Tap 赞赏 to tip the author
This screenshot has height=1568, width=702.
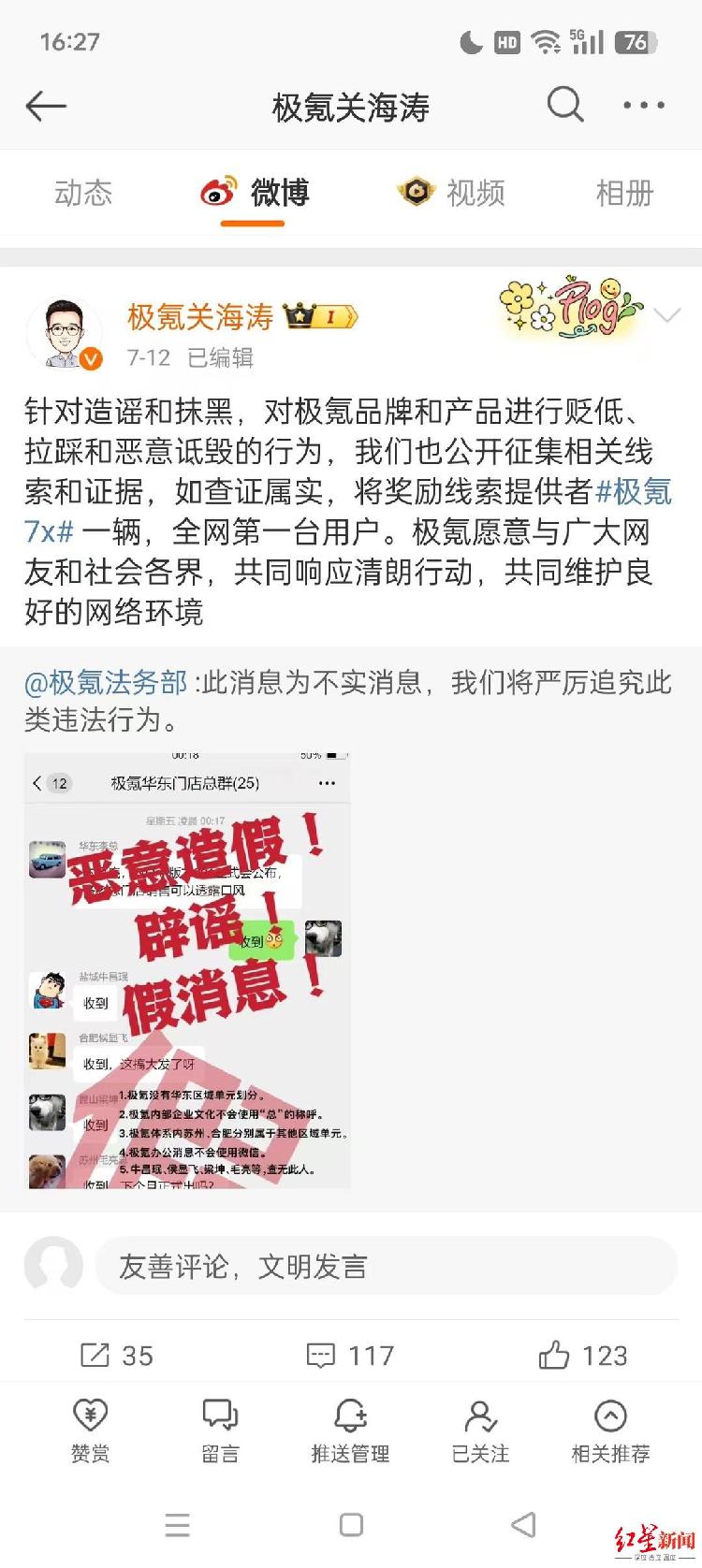pyautogui.click(x=90, y=1430)
